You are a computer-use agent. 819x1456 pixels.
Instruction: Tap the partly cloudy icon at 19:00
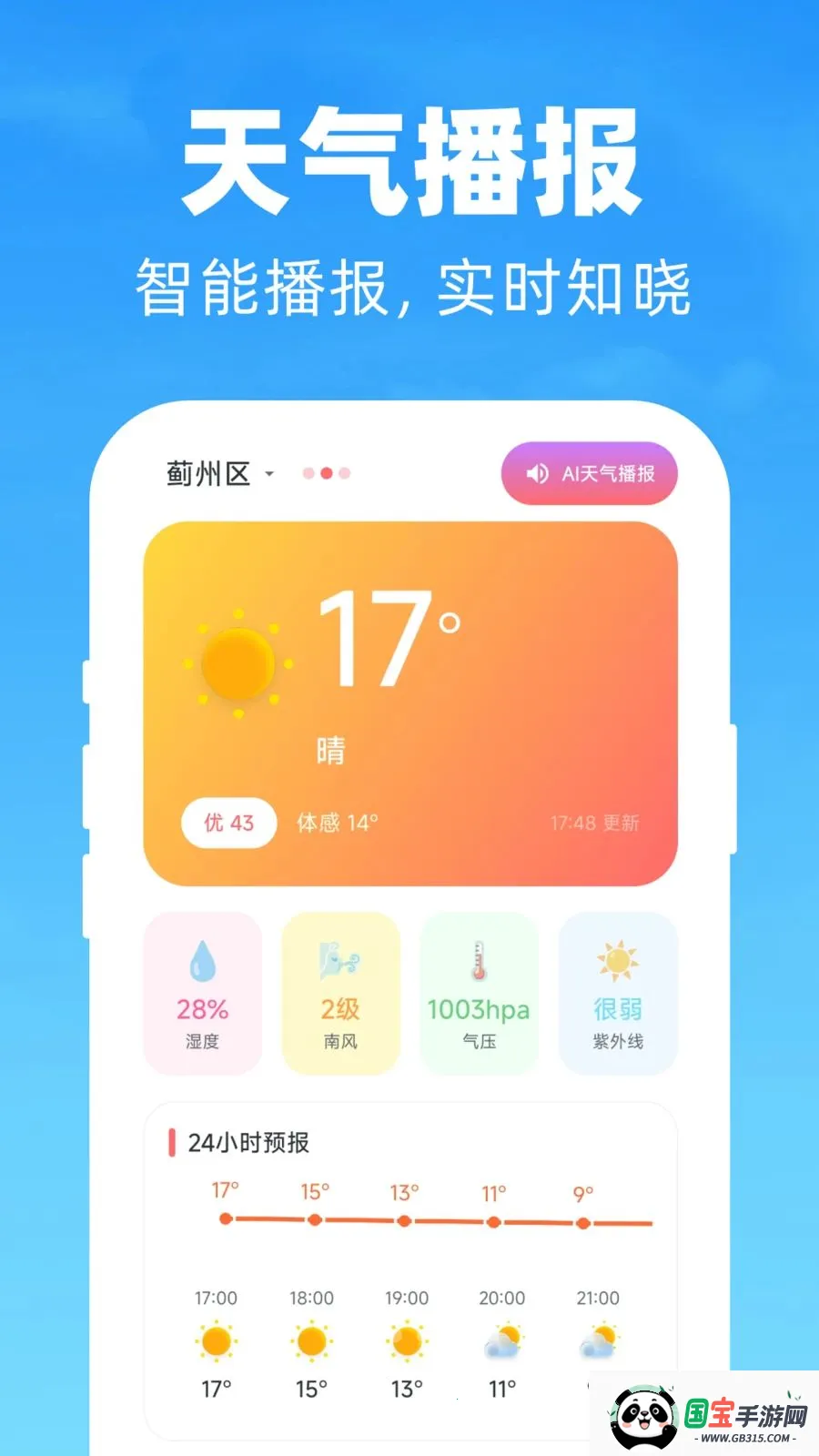point(406,1342)
